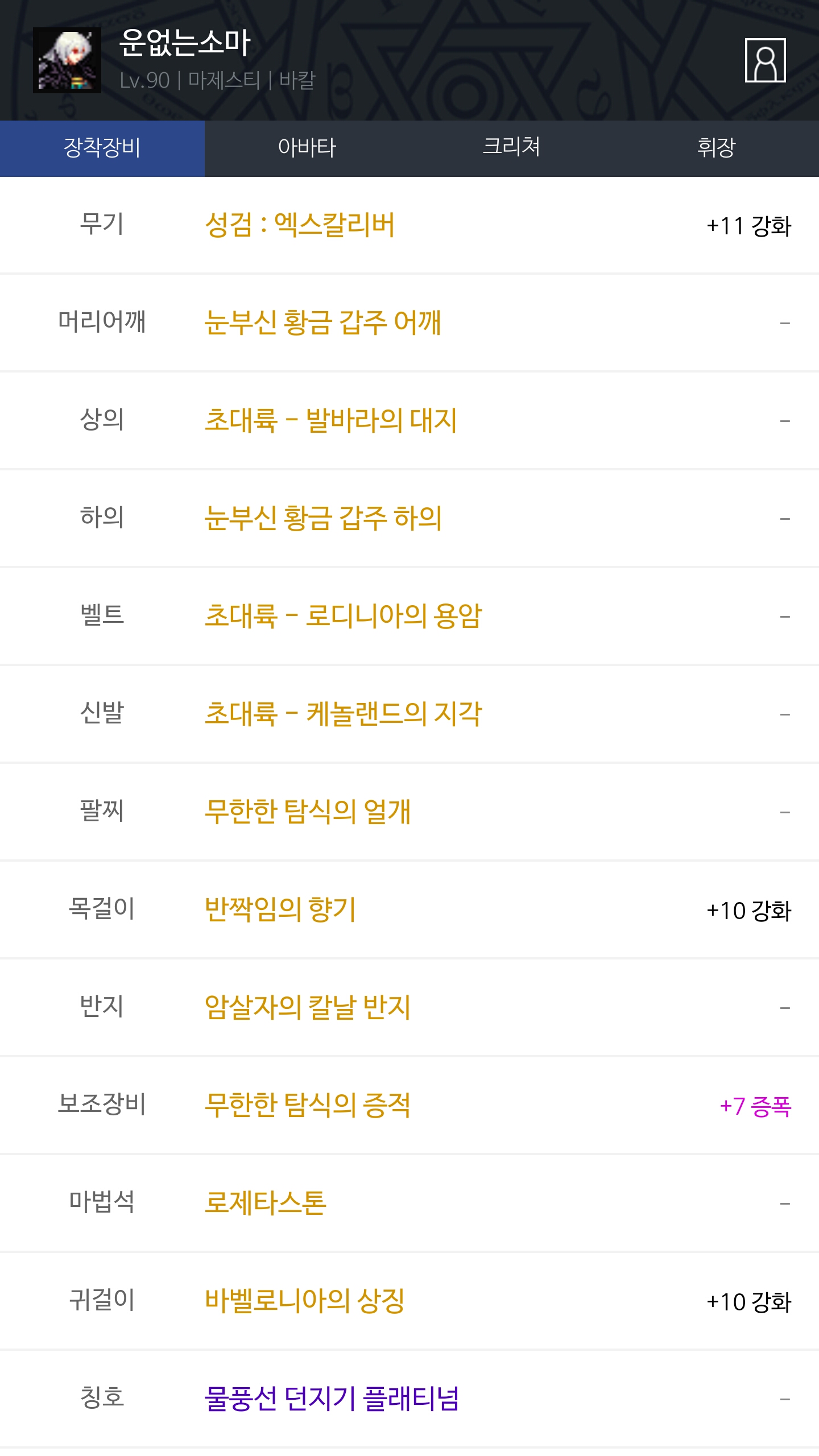Open the character profile icon

(x=765, y=60)
